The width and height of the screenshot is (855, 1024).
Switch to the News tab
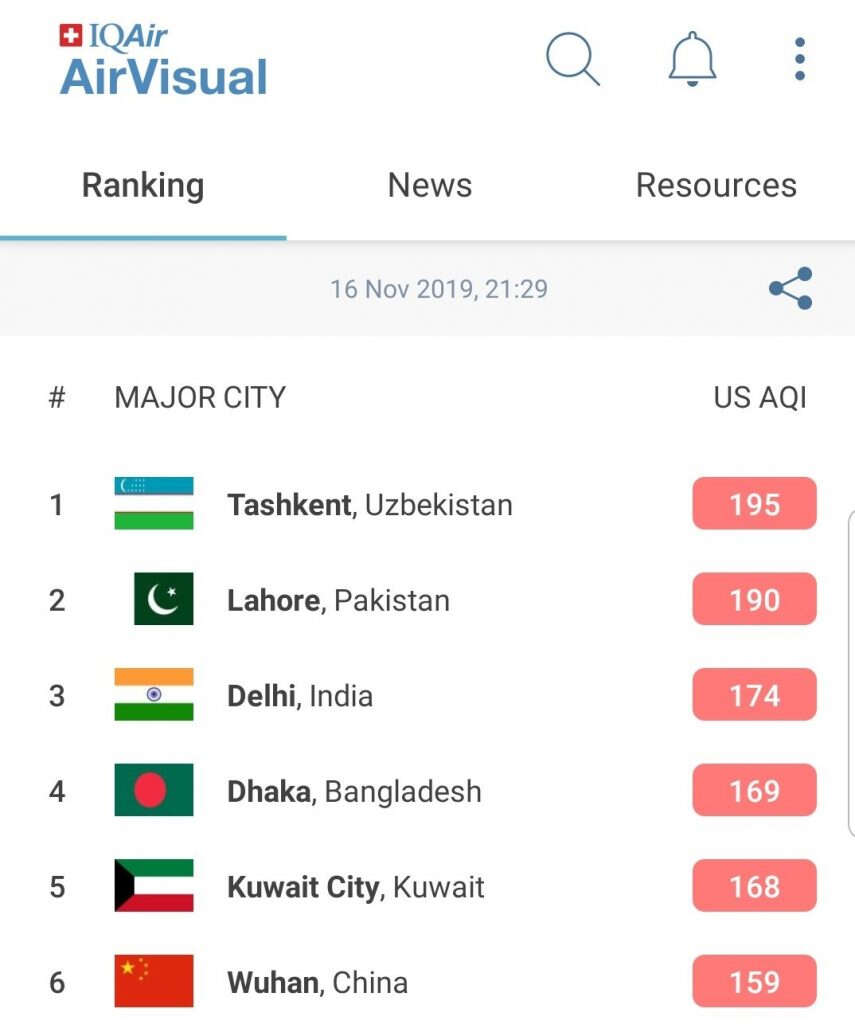[x=430, y=186]
